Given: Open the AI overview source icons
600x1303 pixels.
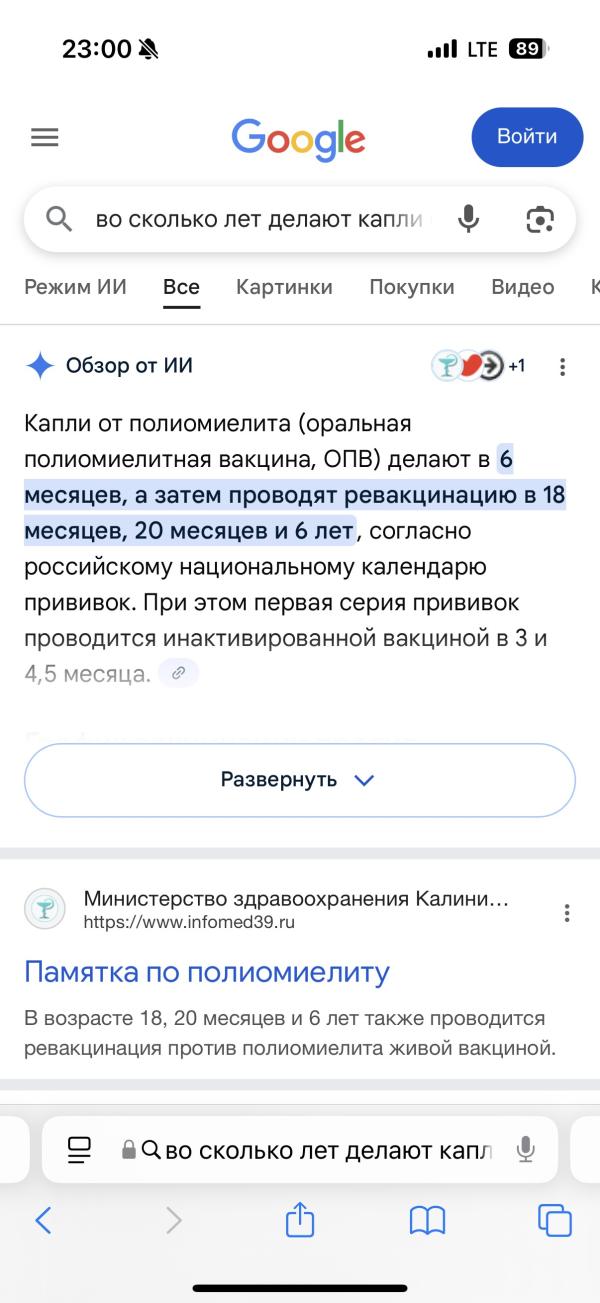Looking at the screenshot, I should click(478, 366).
